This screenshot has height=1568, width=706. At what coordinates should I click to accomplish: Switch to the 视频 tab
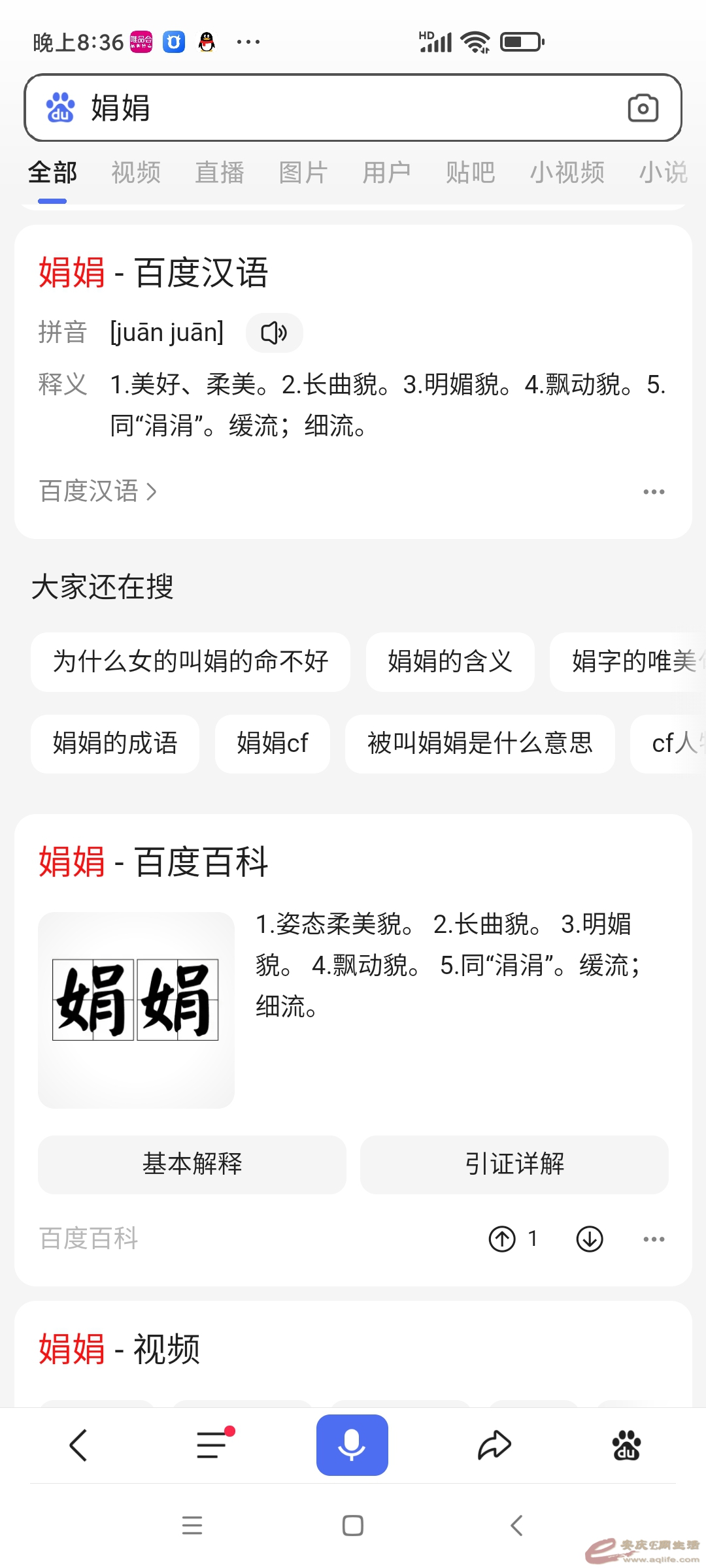tap(136, 172)
